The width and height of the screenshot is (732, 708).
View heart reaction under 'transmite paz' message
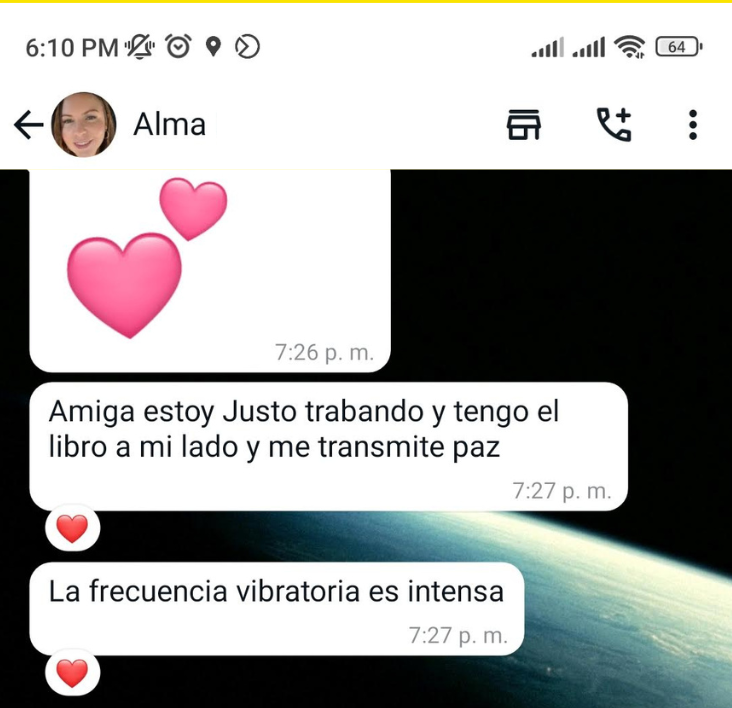(x=72, y=528)
